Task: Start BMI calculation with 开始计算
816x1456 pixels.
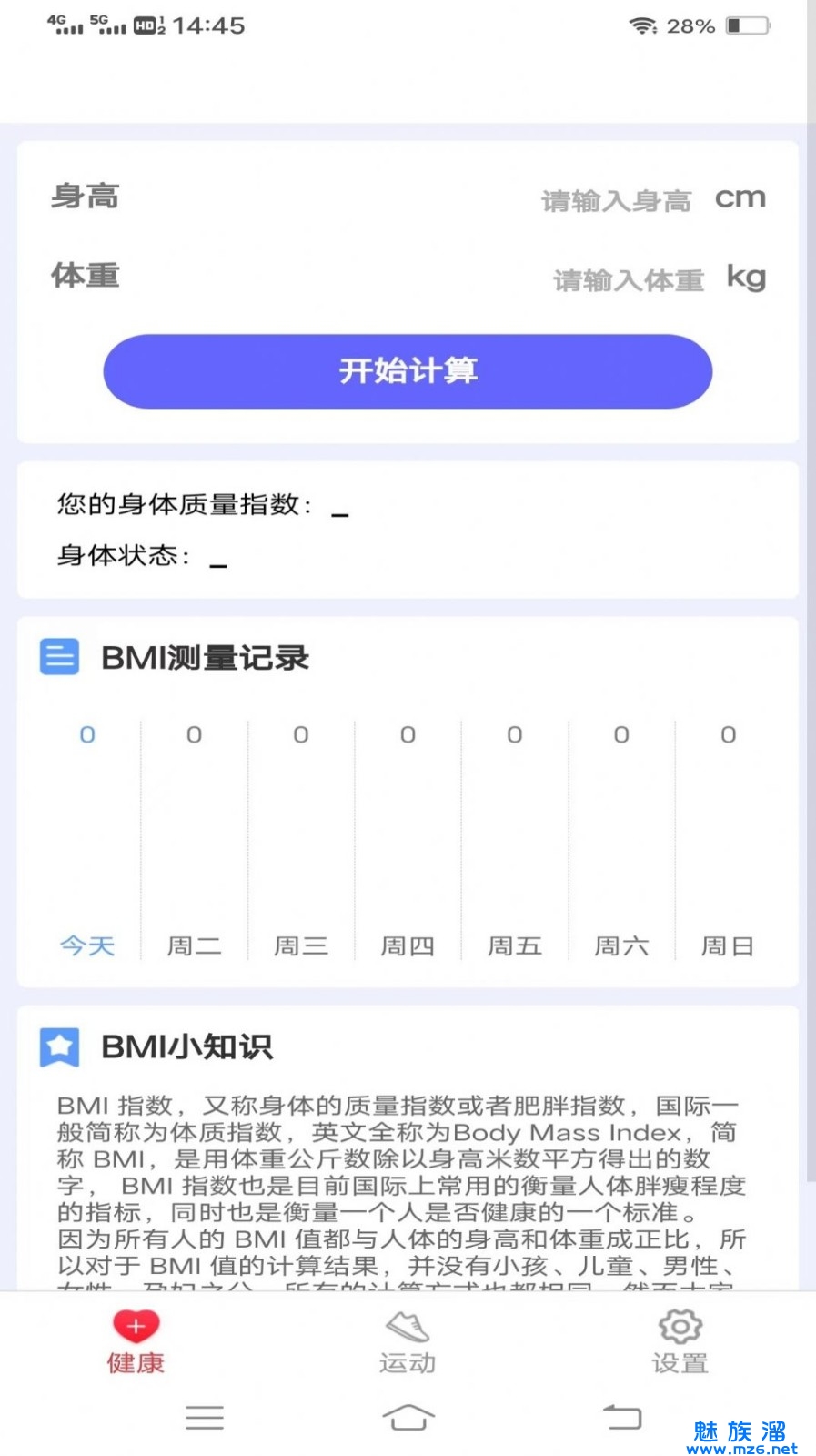Action: tap(408, 371)
